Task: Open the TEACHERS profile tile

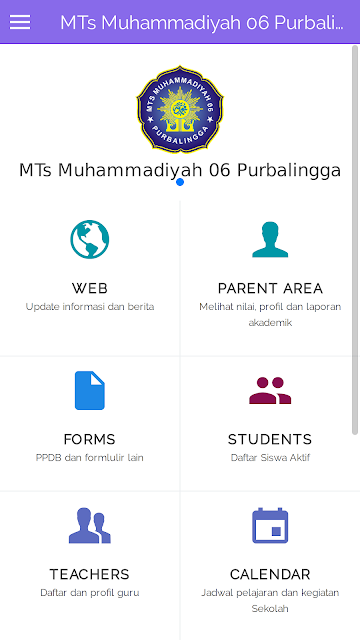Action: click(x=90, y=566)
